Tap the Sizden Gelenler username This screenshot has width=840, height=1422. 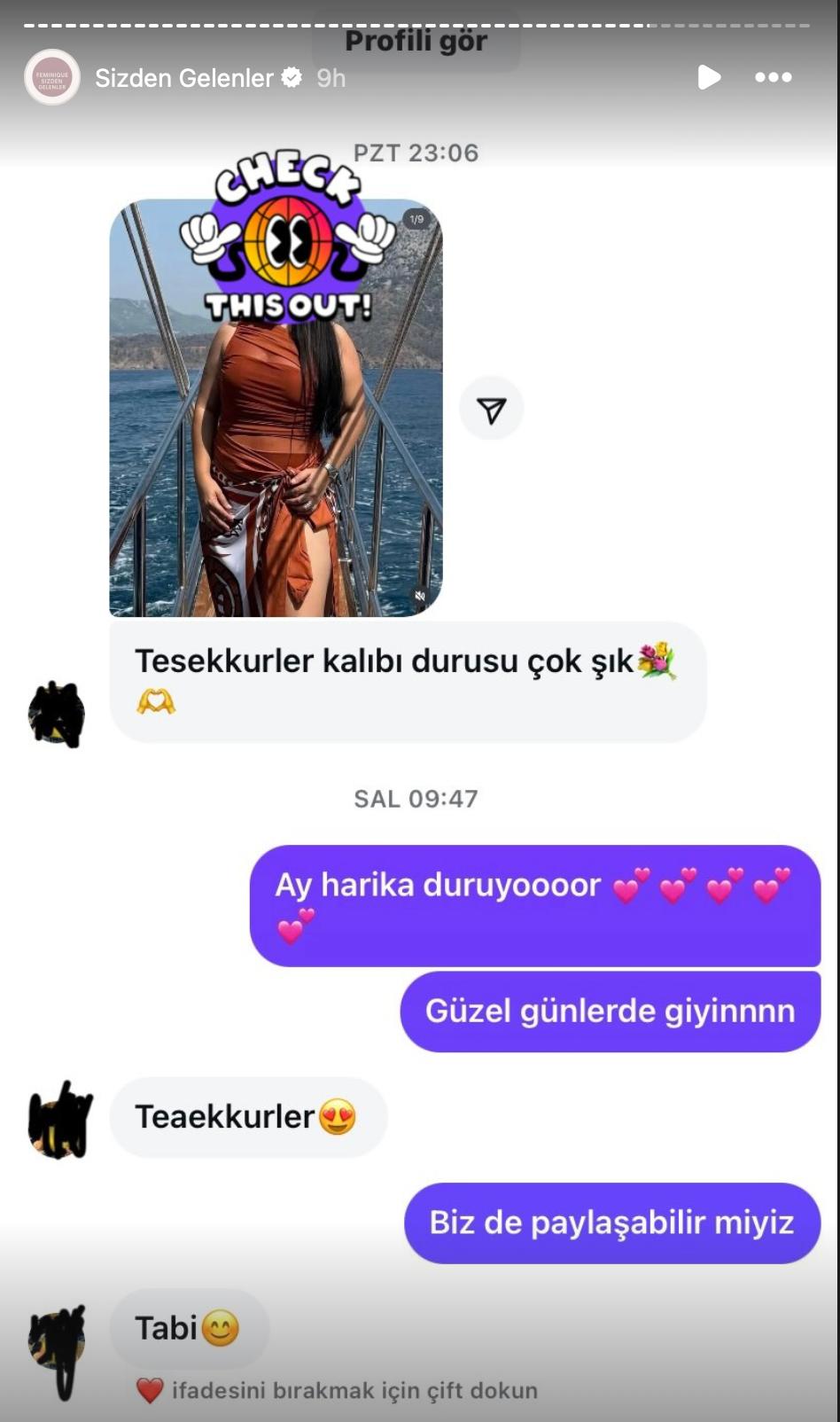[x=184, y=79]
